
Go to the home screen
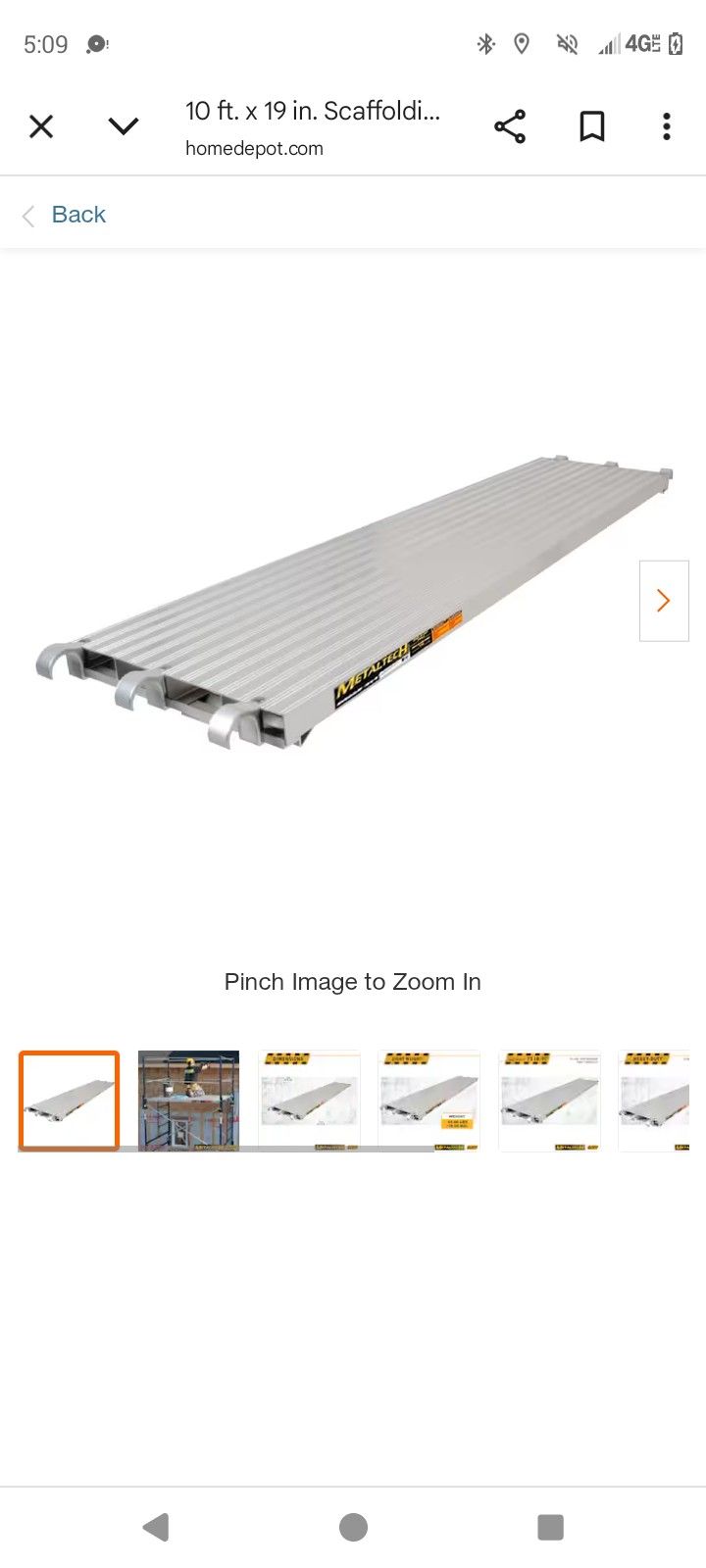coord(353,1527)
